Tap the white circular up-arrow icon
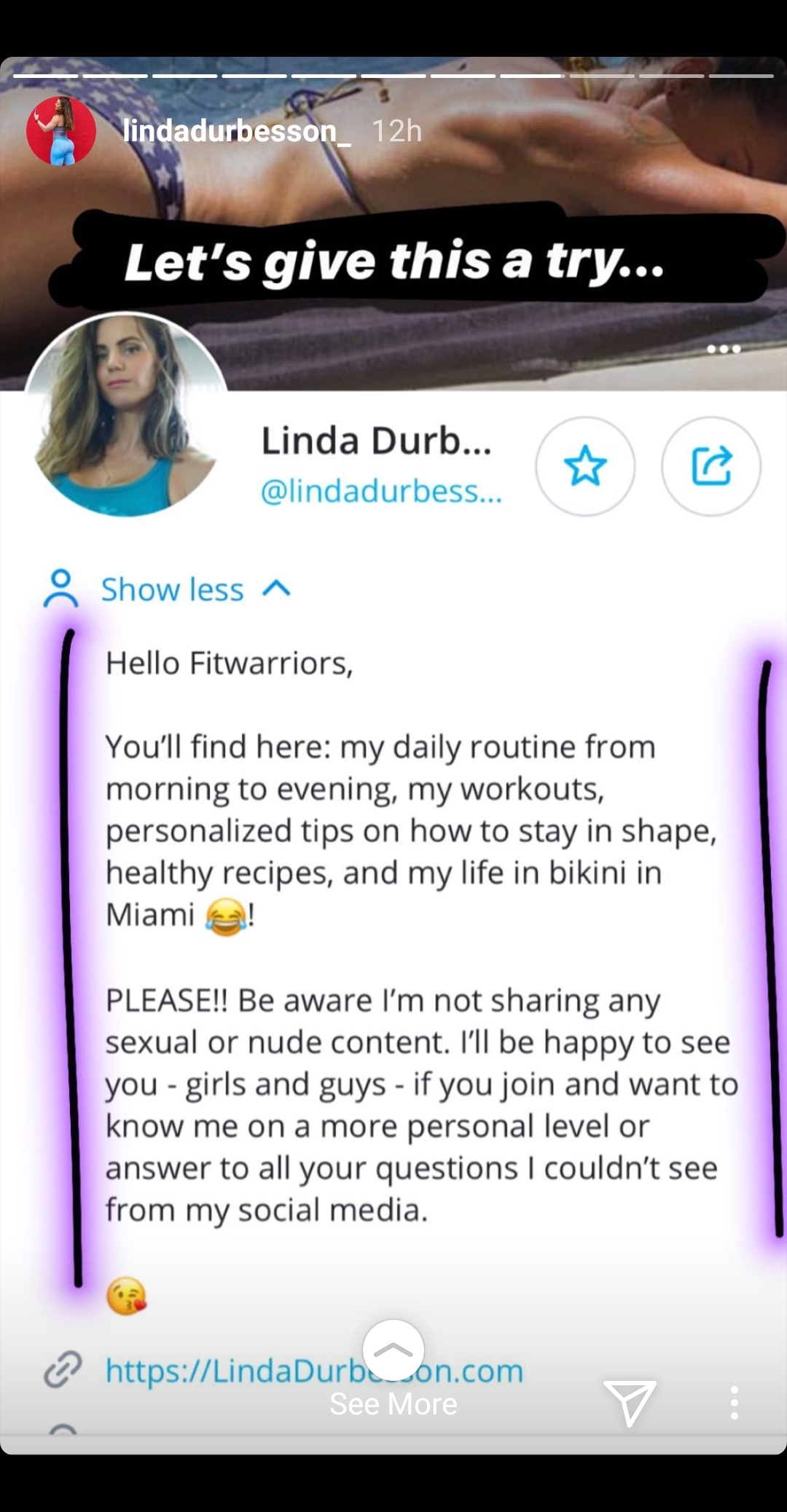 coord(393,1350)
